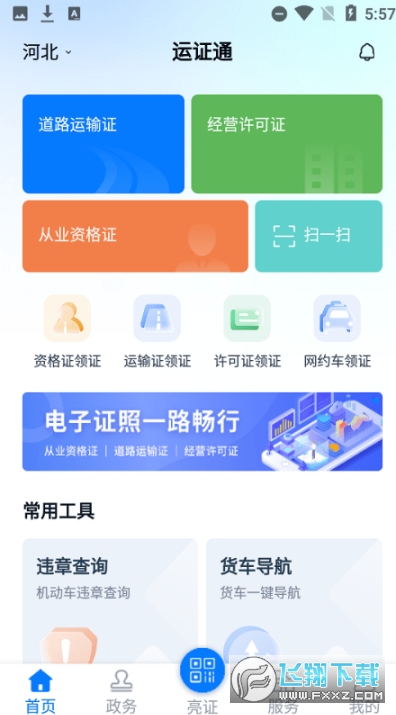Tap the 扫一扫 scan button
This screenshot has height=715, width=396.
click(x=318, y=236)
